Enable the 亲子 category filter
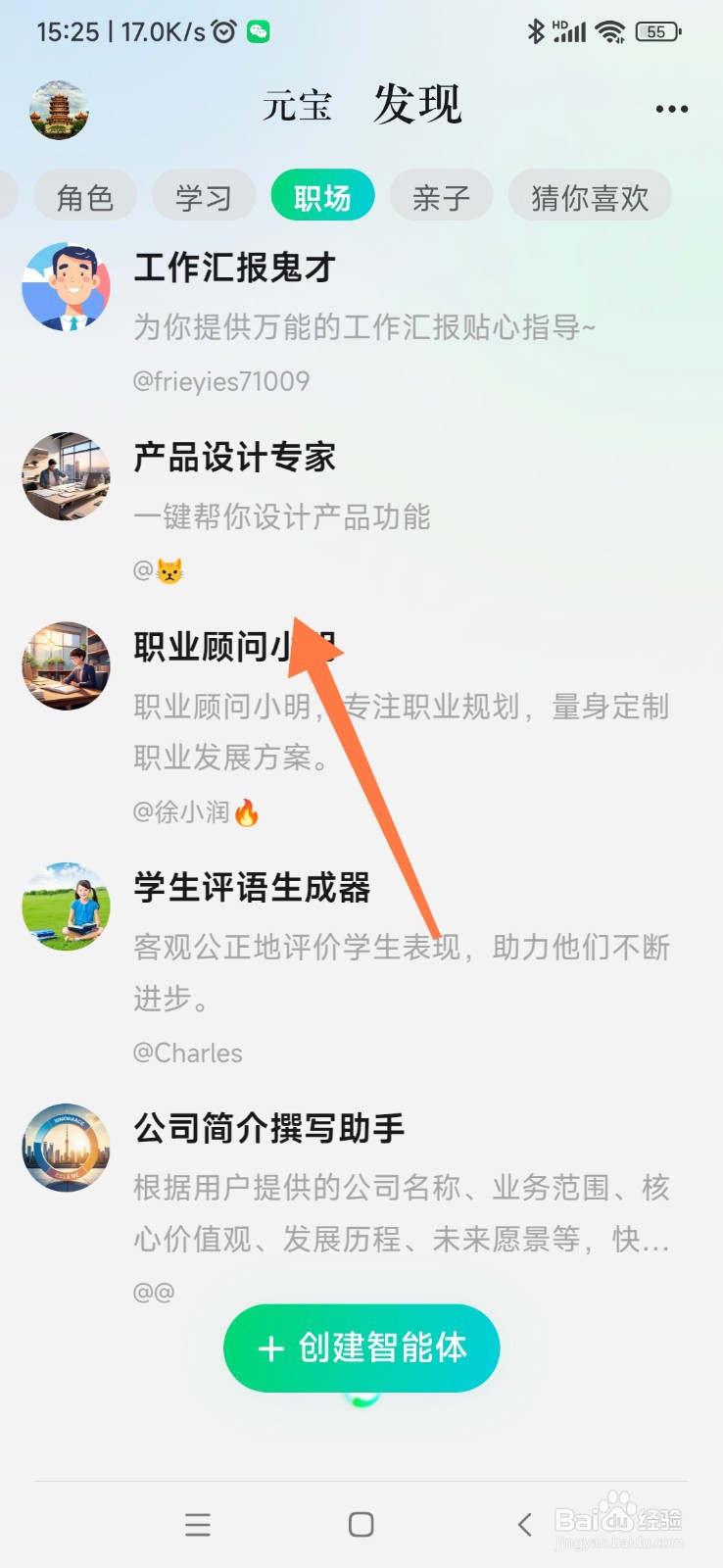The height and width of the screenshot is (1568, 723). [x=441, y=195]
